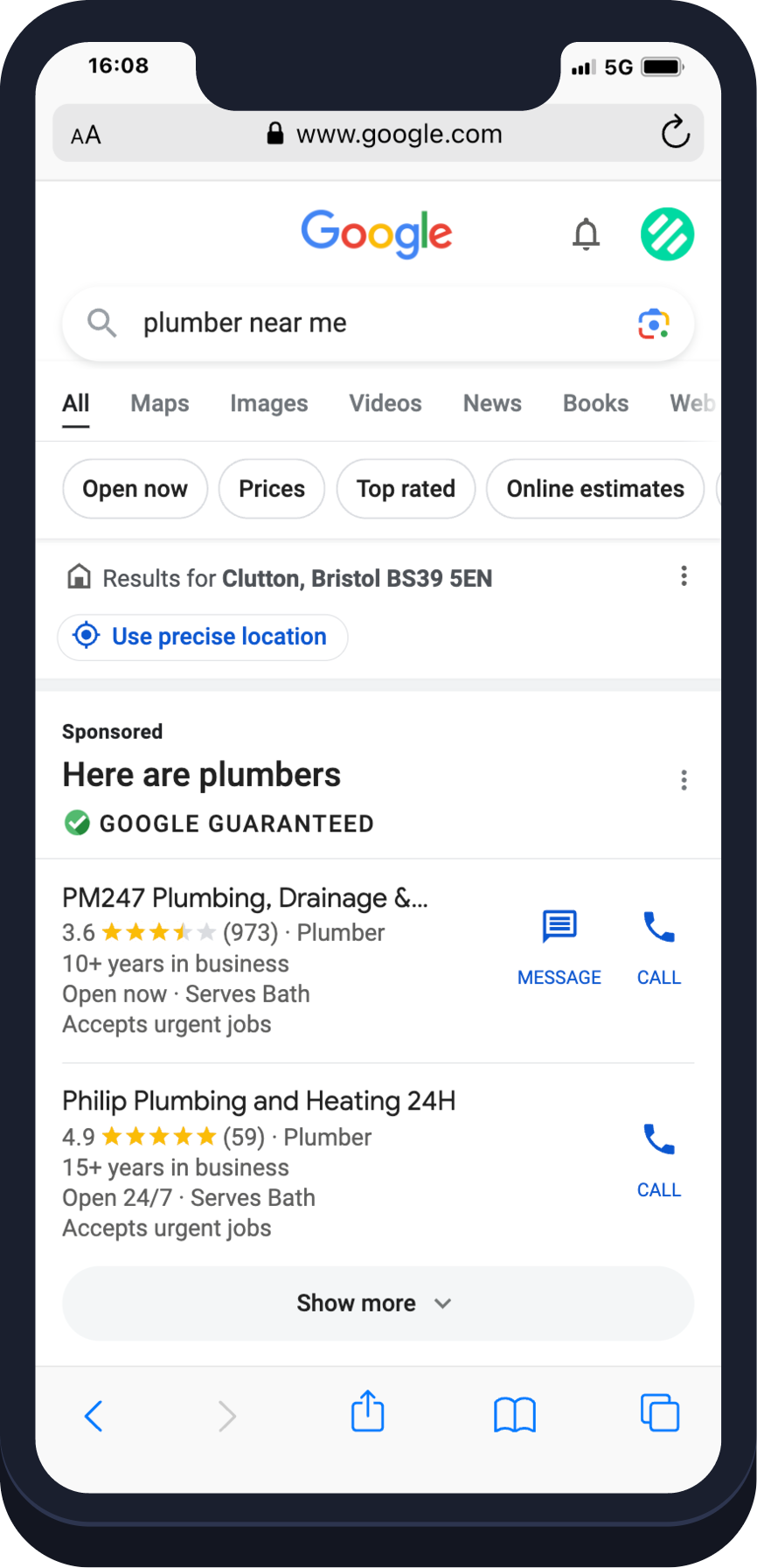The image size is (757, 1568).
Task: Tap Use precise location
Action: 203,637
